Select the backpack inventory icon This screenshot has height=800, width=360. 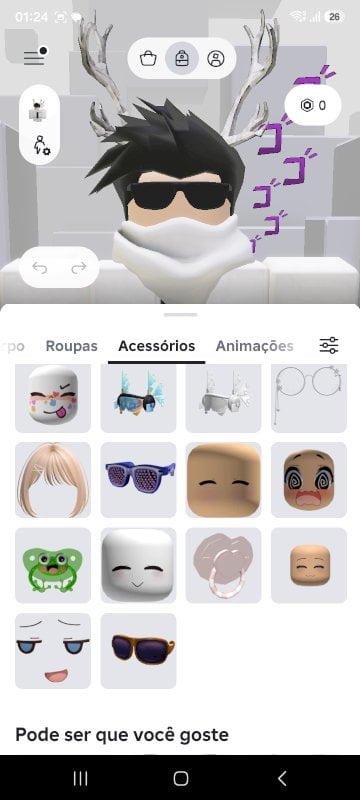182,59
